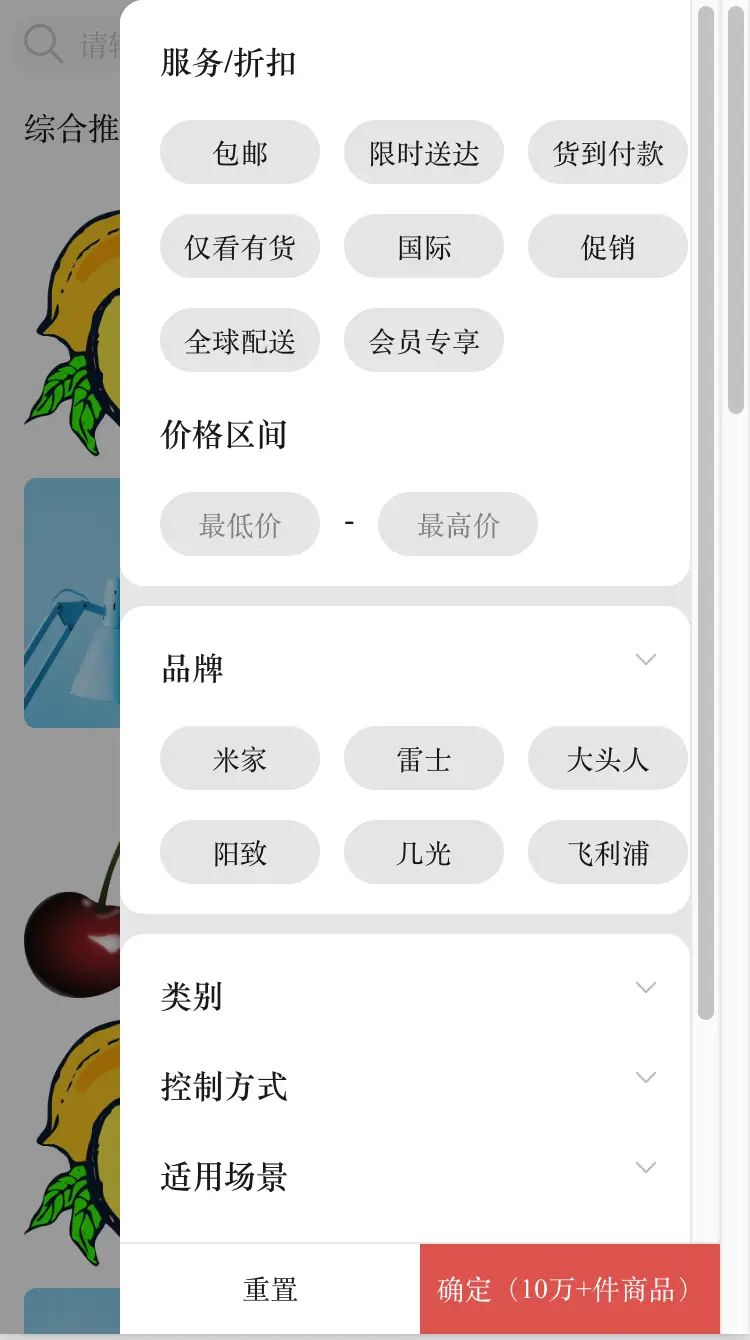Tap the 最低价 input field
The height and width of the screenshot is (1340, 750).
[x=240, y=525]
